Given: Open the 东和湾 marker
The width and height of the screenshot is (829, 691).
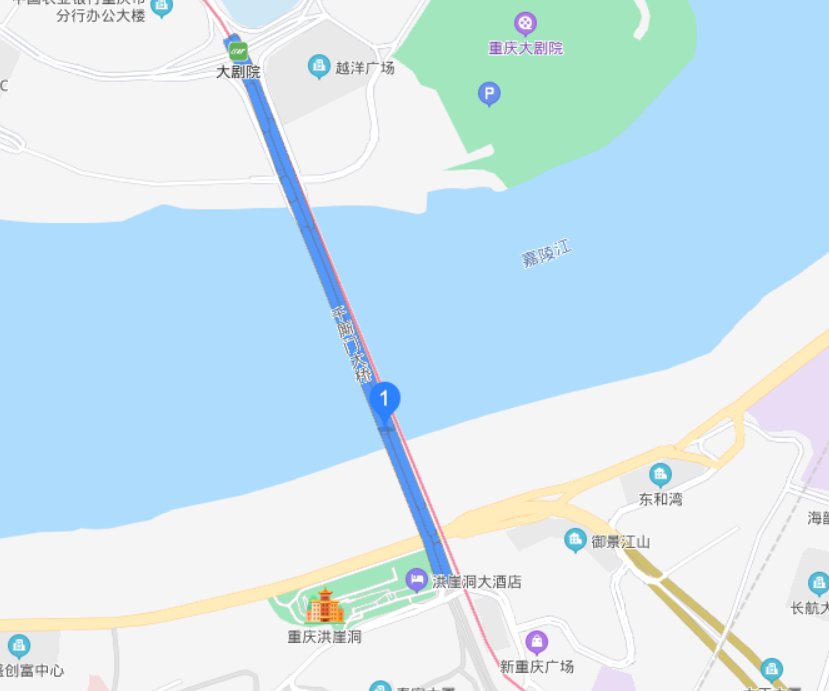Looking at the screenshot, I should (660, 474).
